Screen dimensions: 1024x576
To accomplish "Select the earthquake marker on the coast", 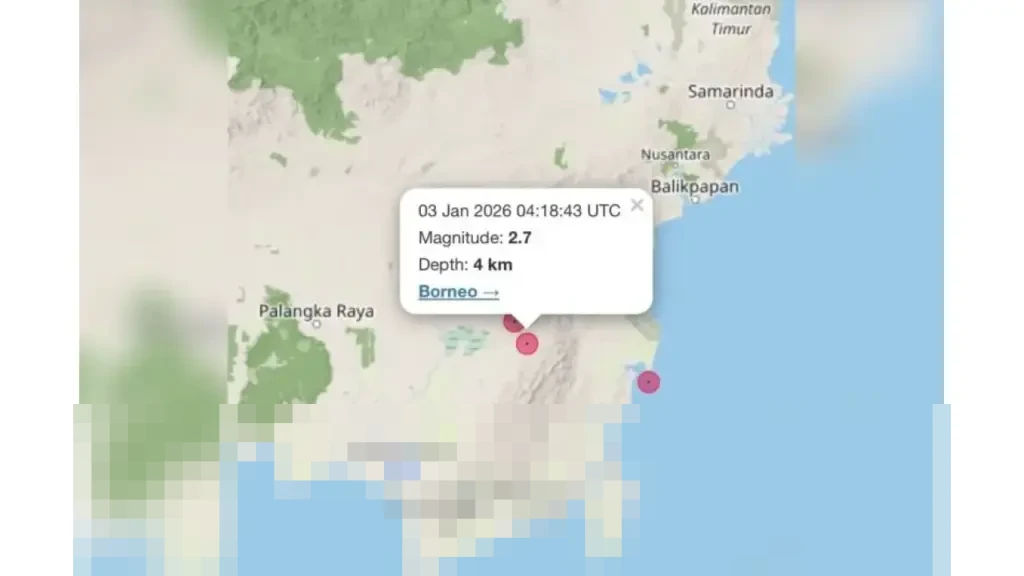I will [x=649, y=381].
